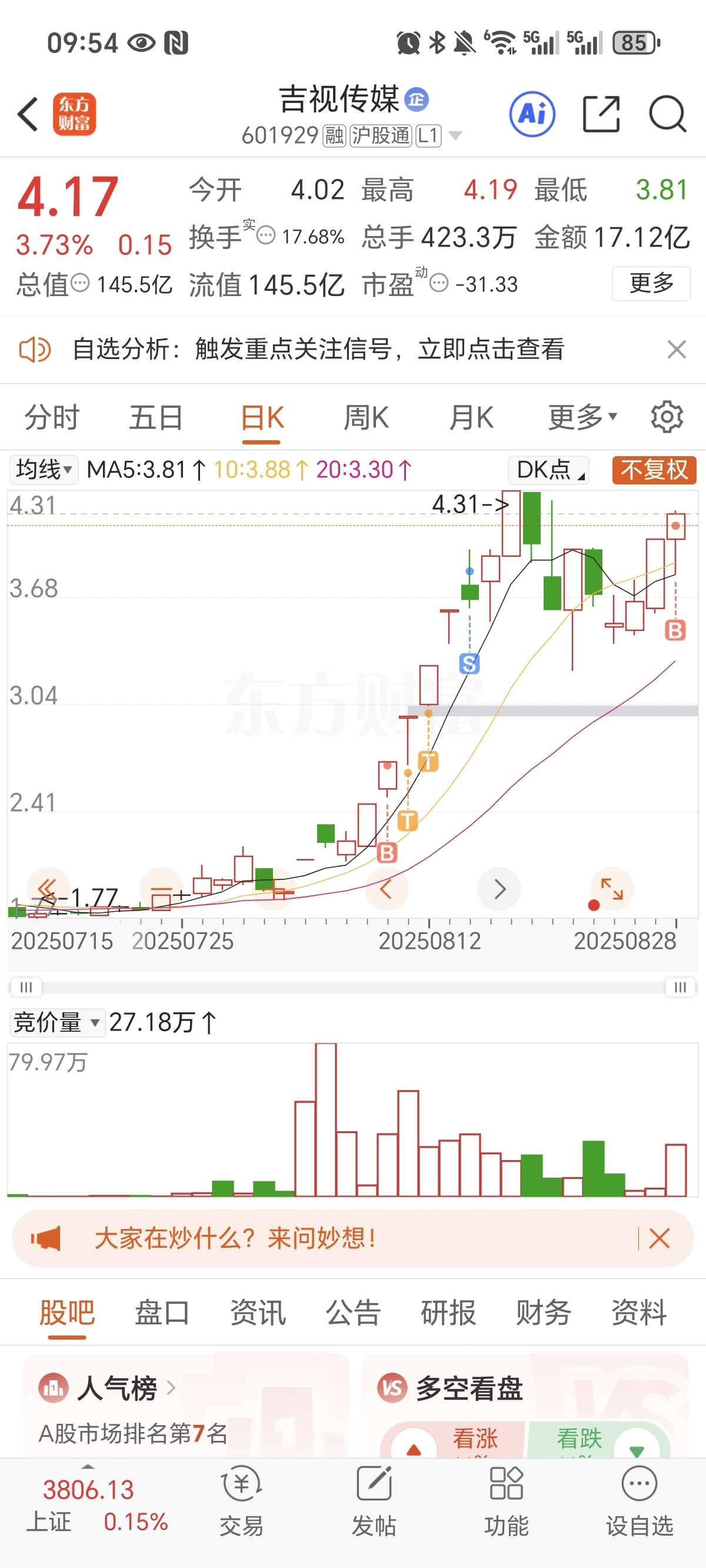Open the AI assistant icon

click(532, 114)
